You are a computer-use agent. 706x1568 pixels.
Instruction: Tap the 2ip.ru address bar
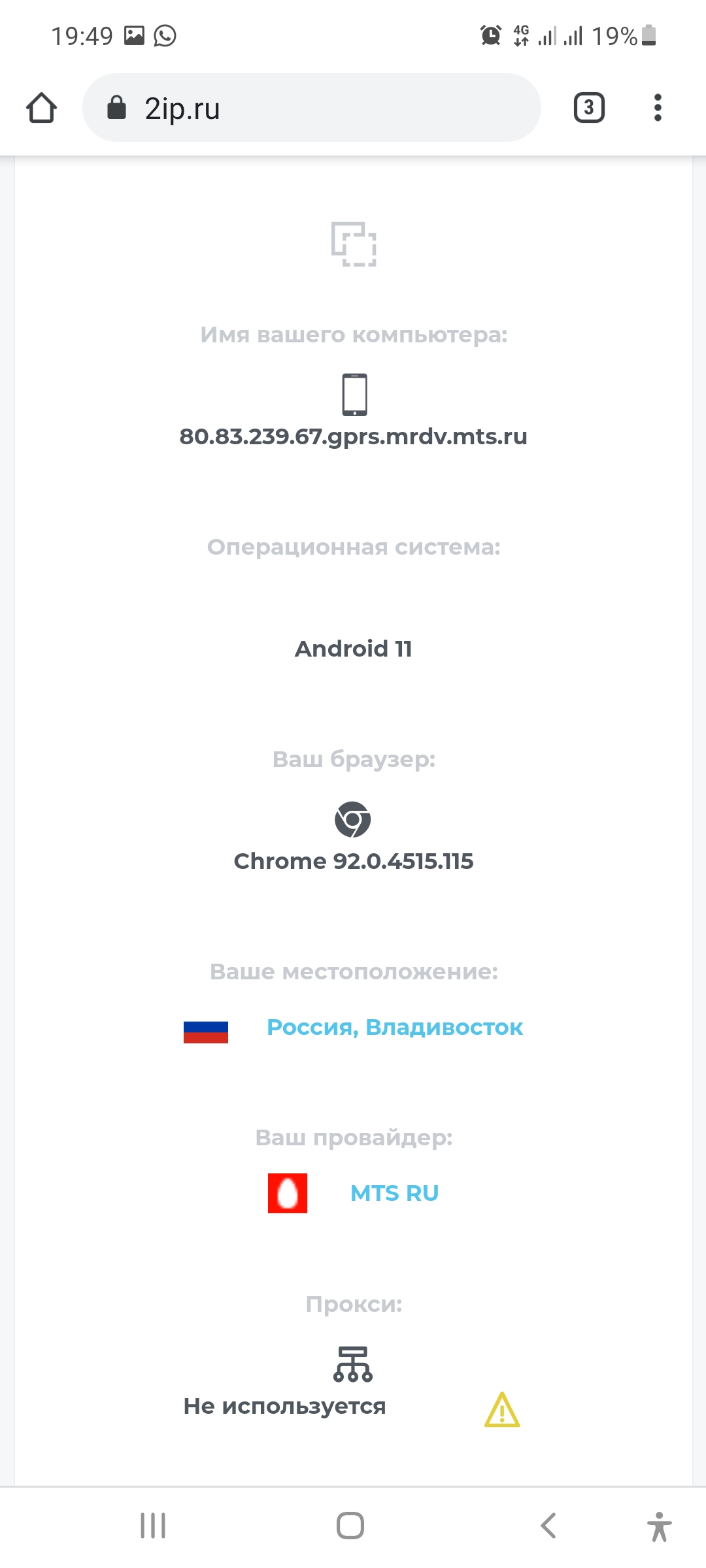[x=312, y=108]
